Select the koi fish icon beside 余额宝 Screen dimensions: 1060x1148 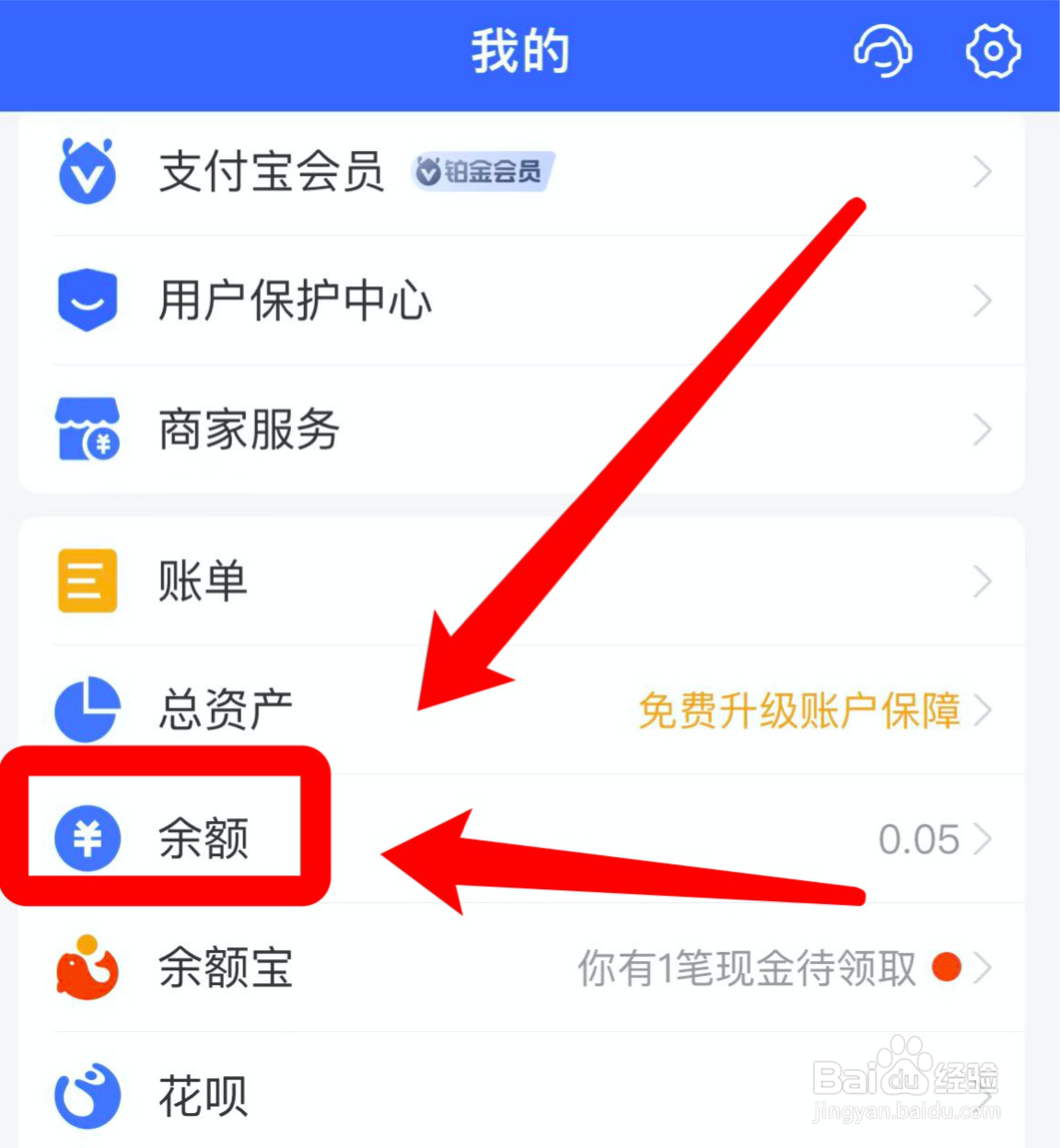pos(87,968)
